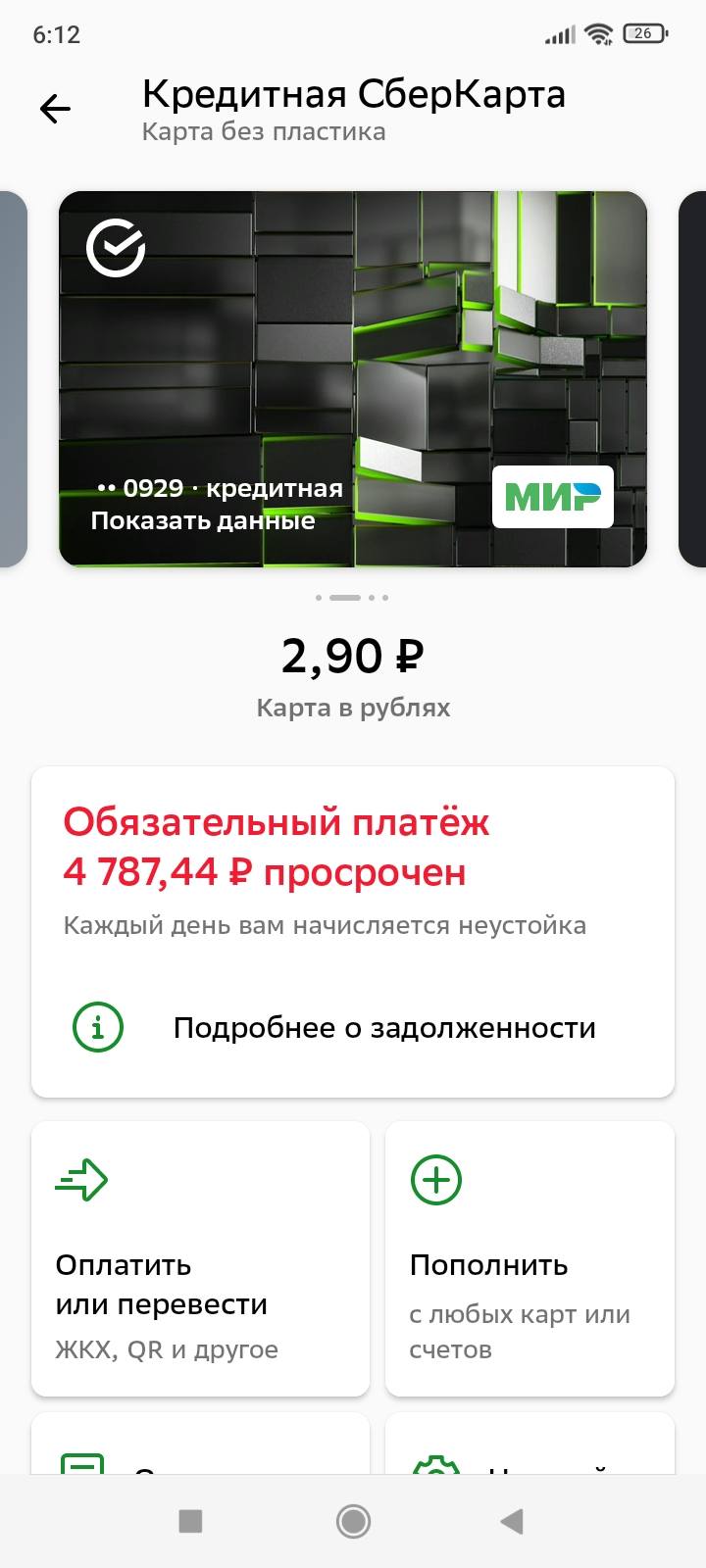The image size is (706, 1568).
Task: Expand Подробнее о задолженности section
Action: pos(383,1027)
